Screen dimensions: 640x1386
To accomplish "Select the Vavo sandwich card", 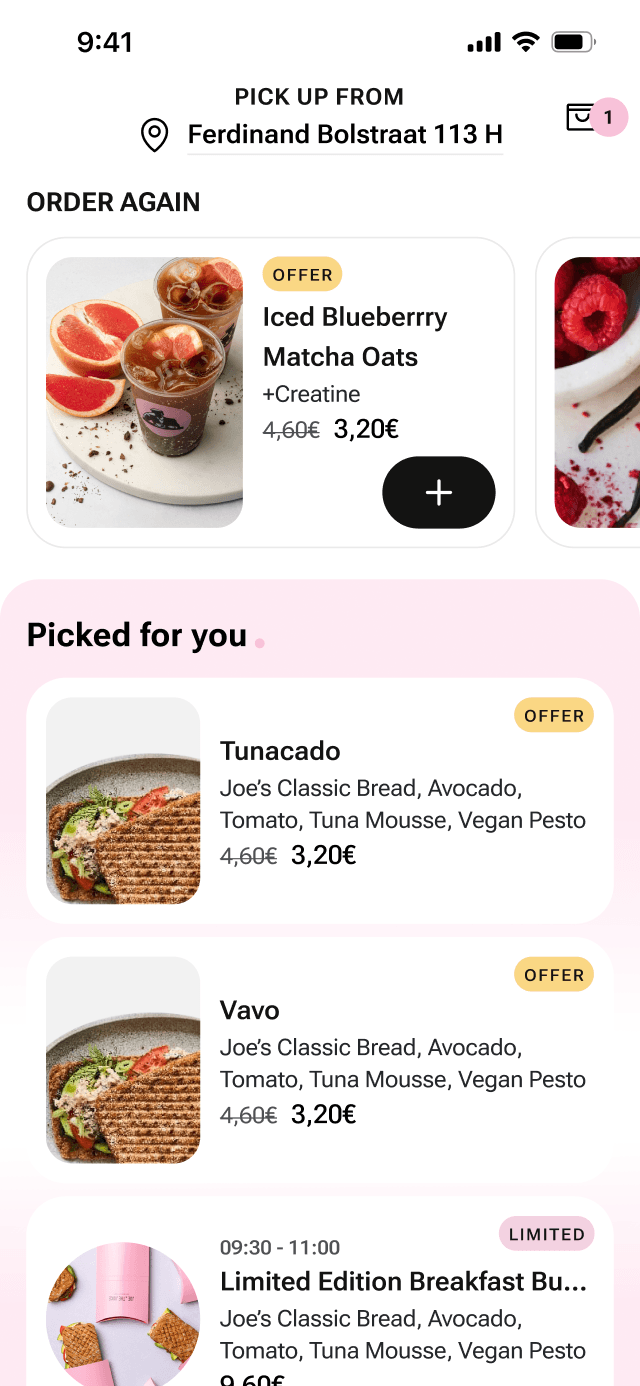I will (x=320, y=1060).
